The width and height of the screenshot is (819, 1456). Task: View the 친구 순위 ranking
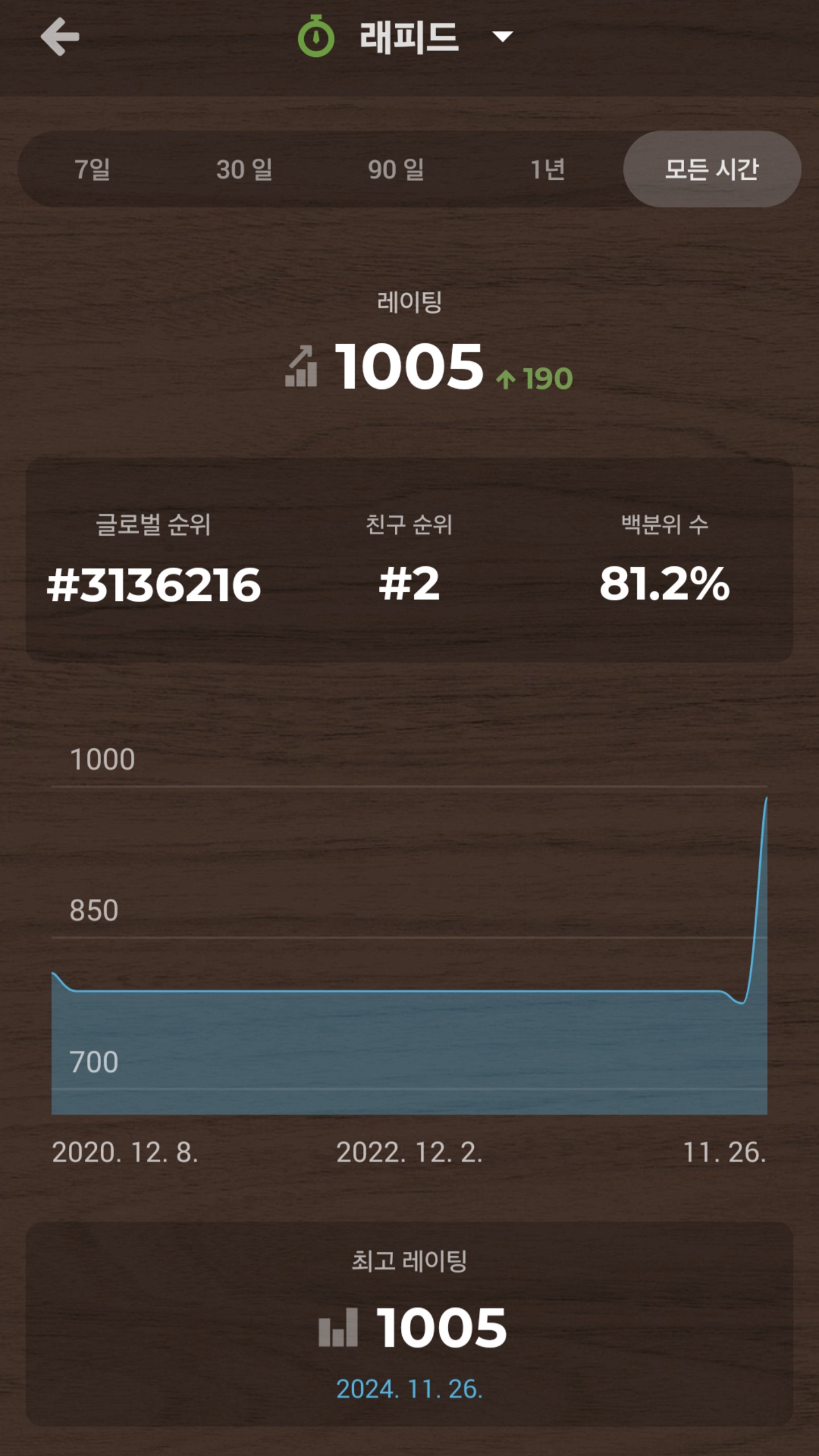(409, 560)
